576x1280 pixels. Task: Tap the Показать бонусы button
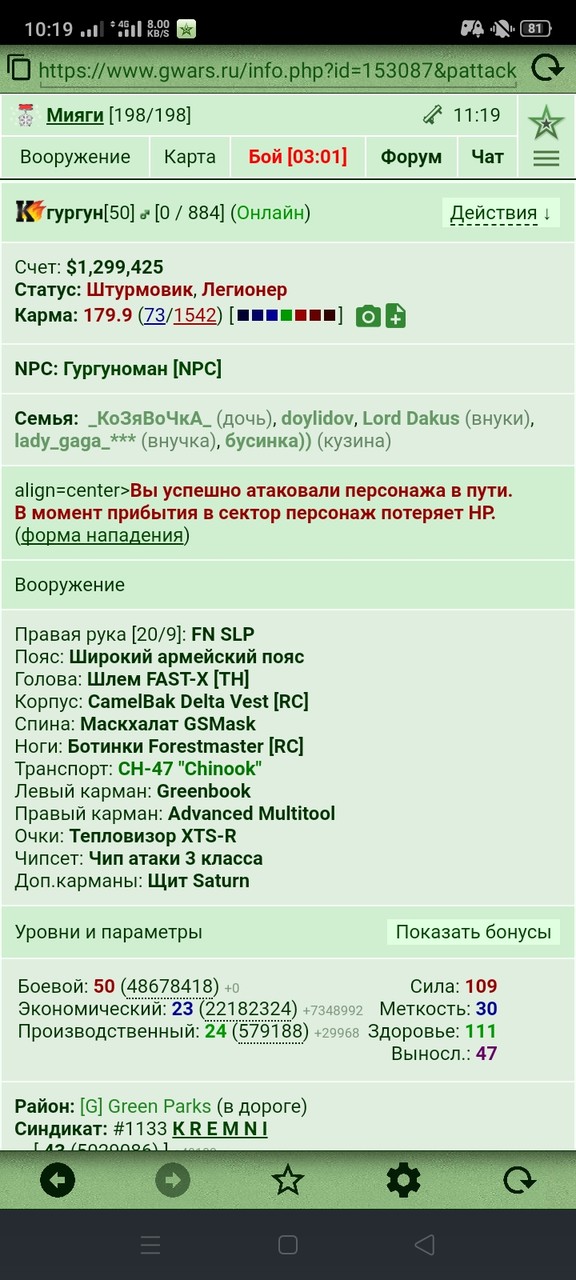click(473, 932)
